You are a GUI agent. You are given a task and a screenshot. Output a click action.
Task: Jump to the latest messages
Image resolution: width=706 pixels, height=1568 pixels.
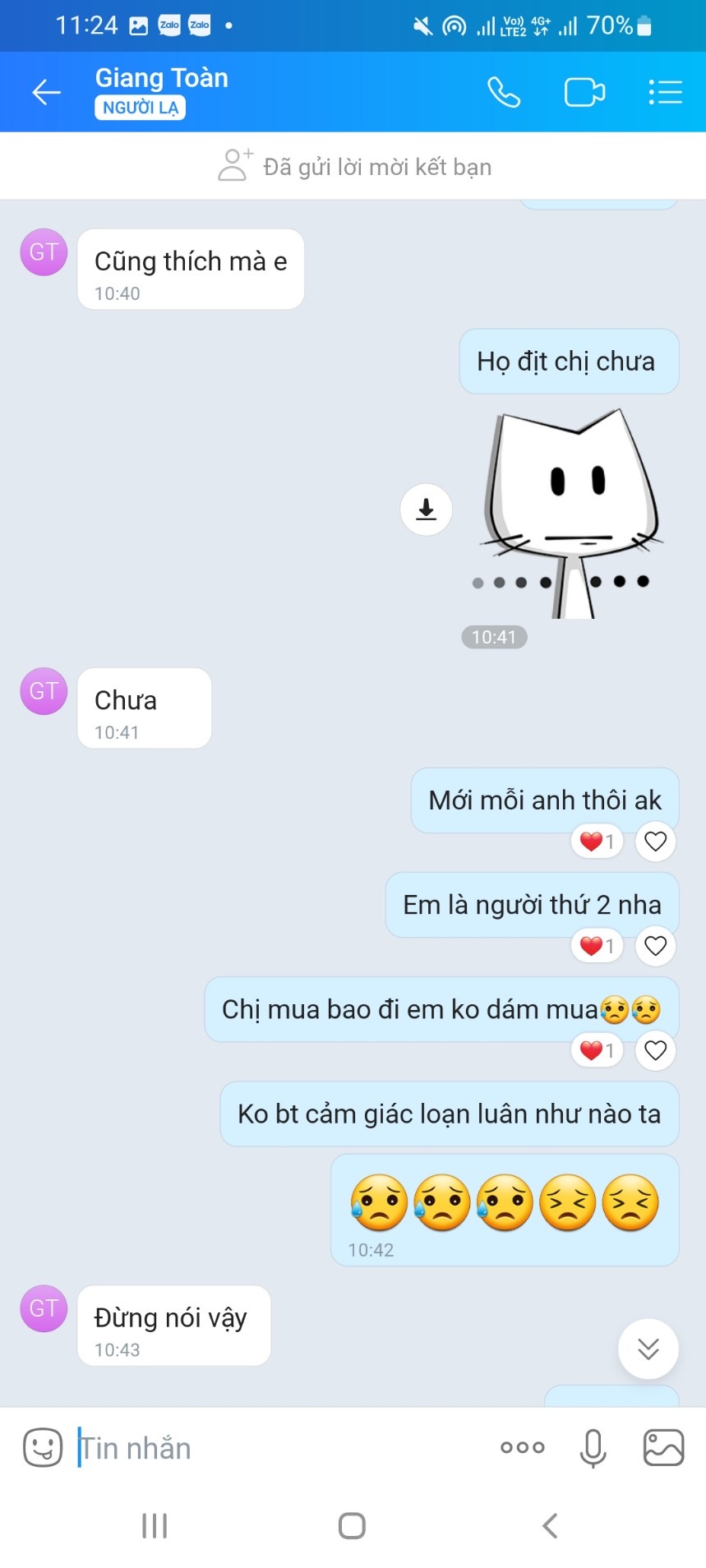pos(648,1349)
